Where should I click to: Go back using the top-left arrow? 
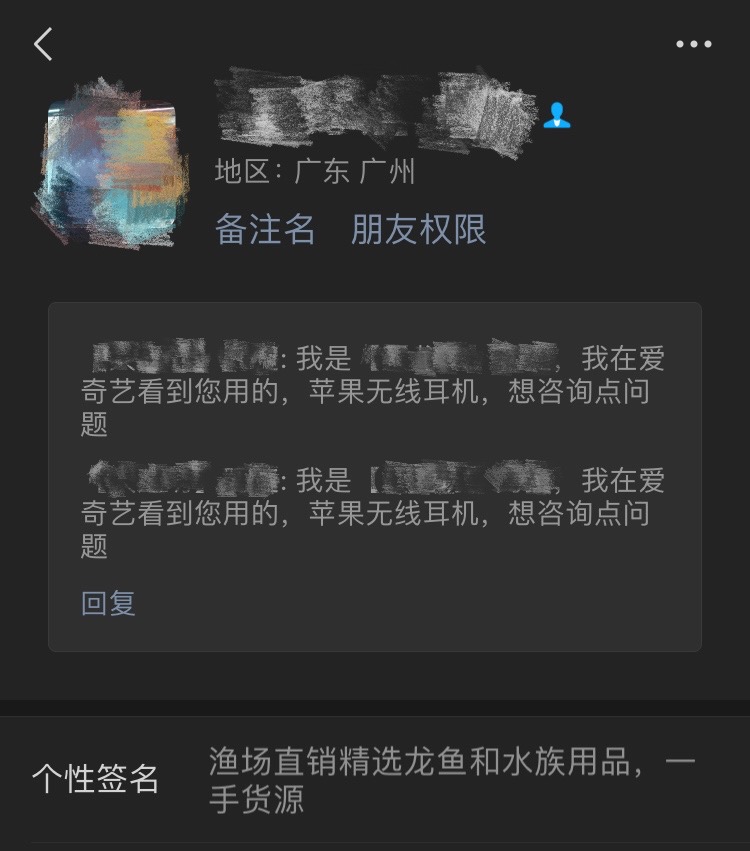[x=43, y=44]
